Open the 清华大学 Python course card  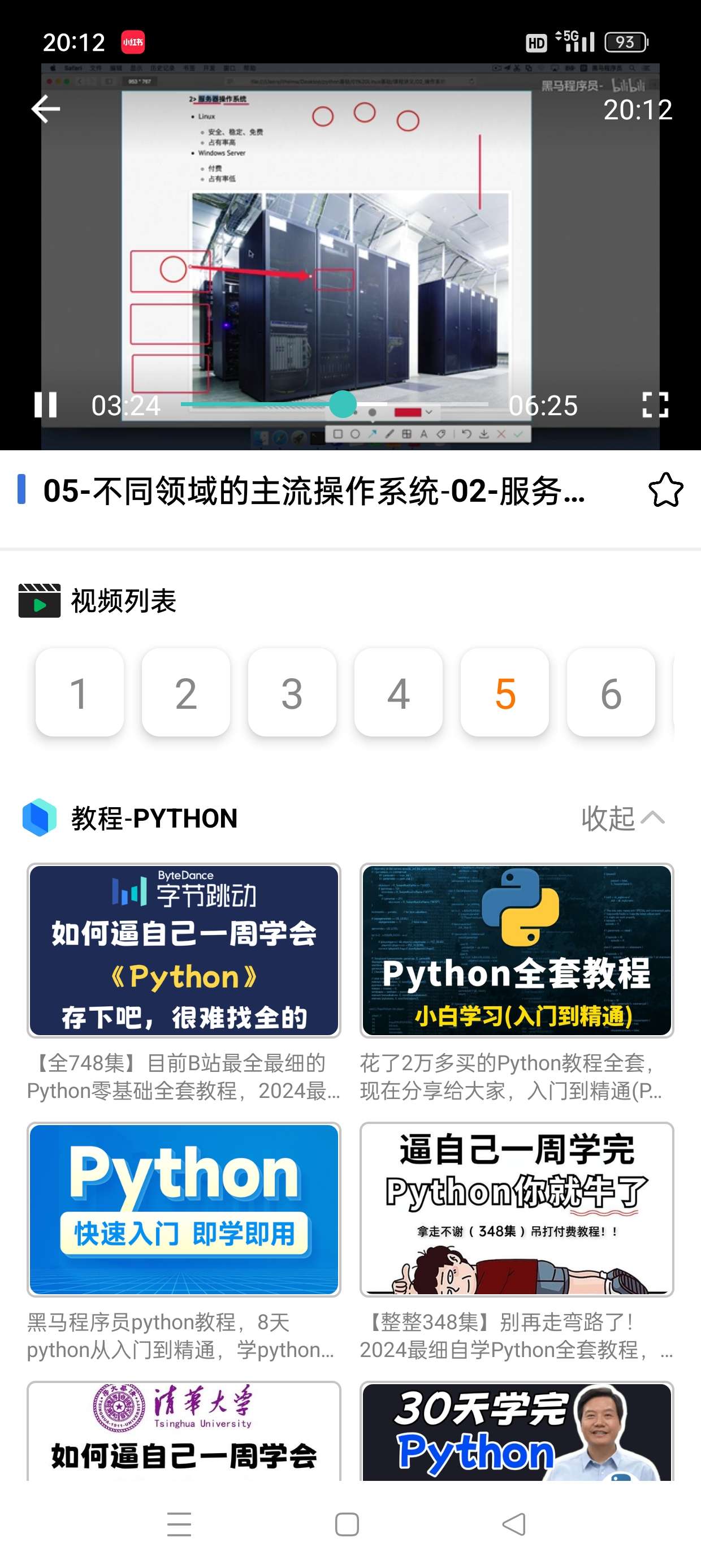click(184, 1432)
